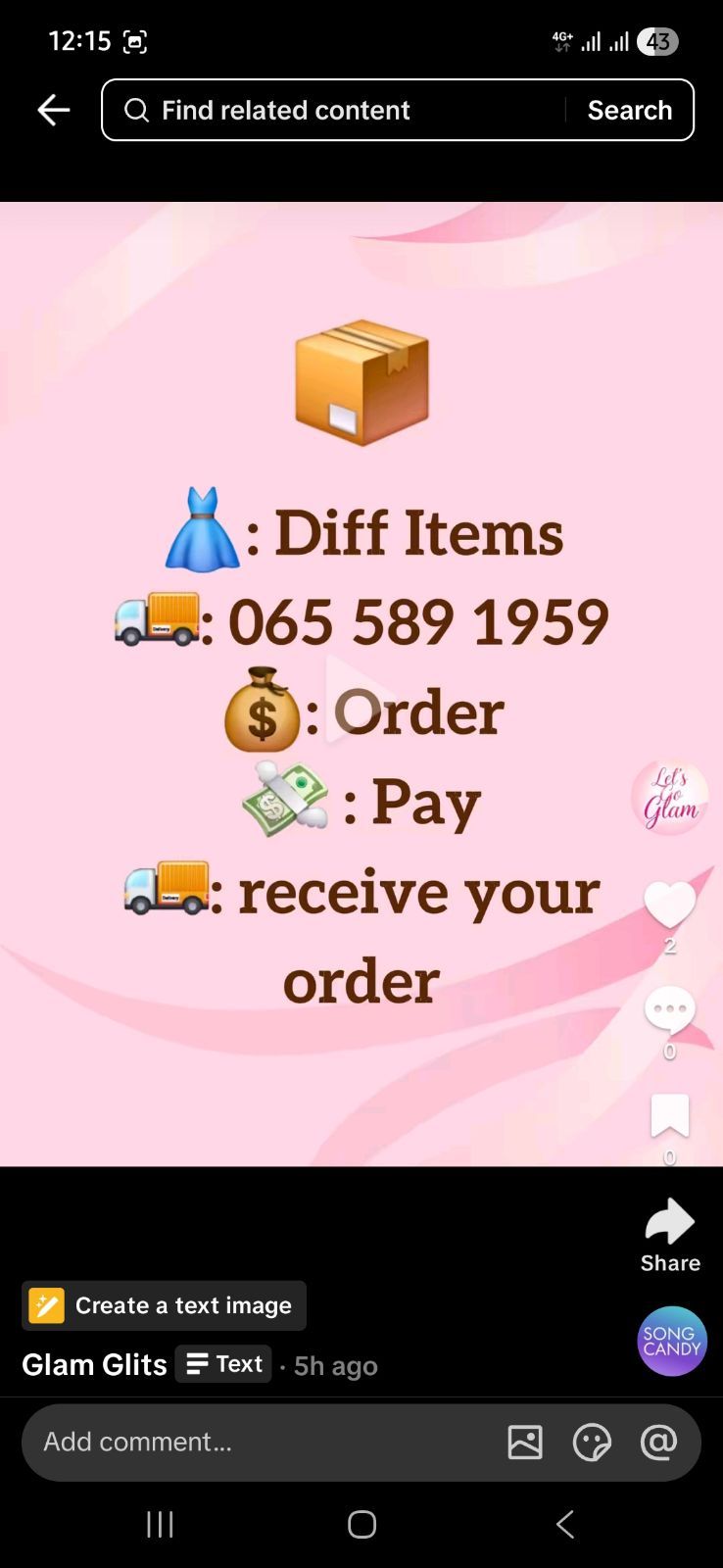Open the Song Candy sound disc

[x=672, y=1341]
